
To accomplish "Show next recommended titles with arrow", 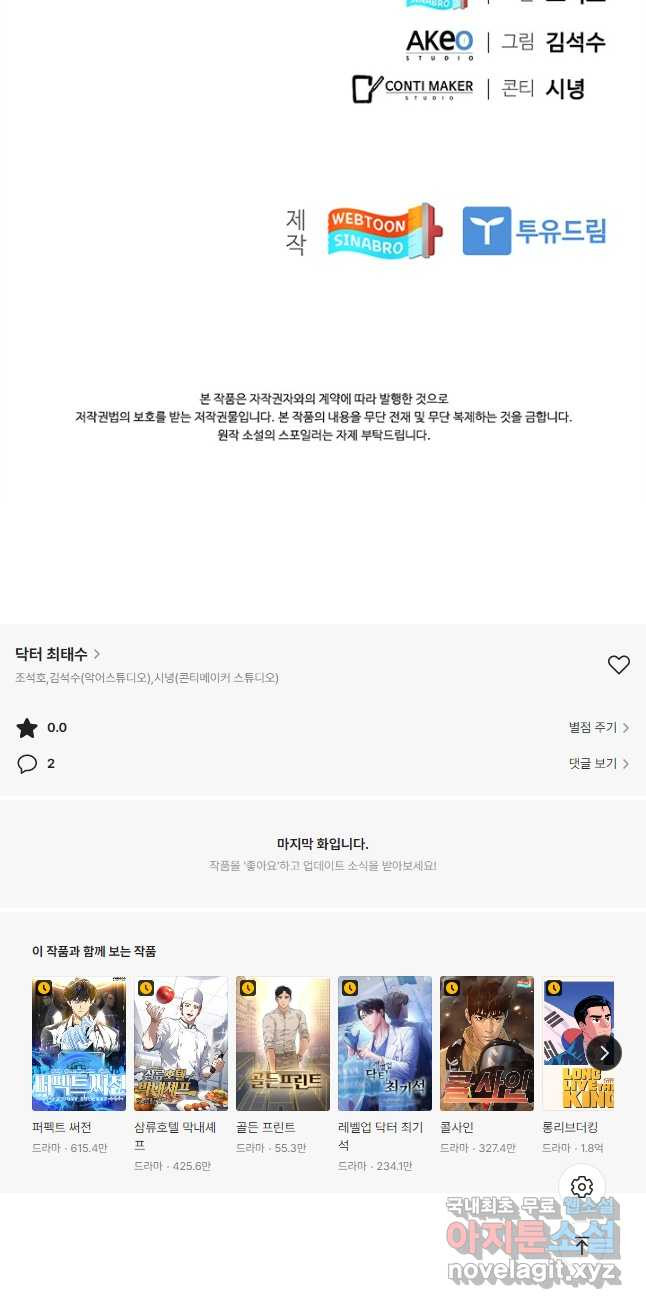I will [x=603, y=1052].
